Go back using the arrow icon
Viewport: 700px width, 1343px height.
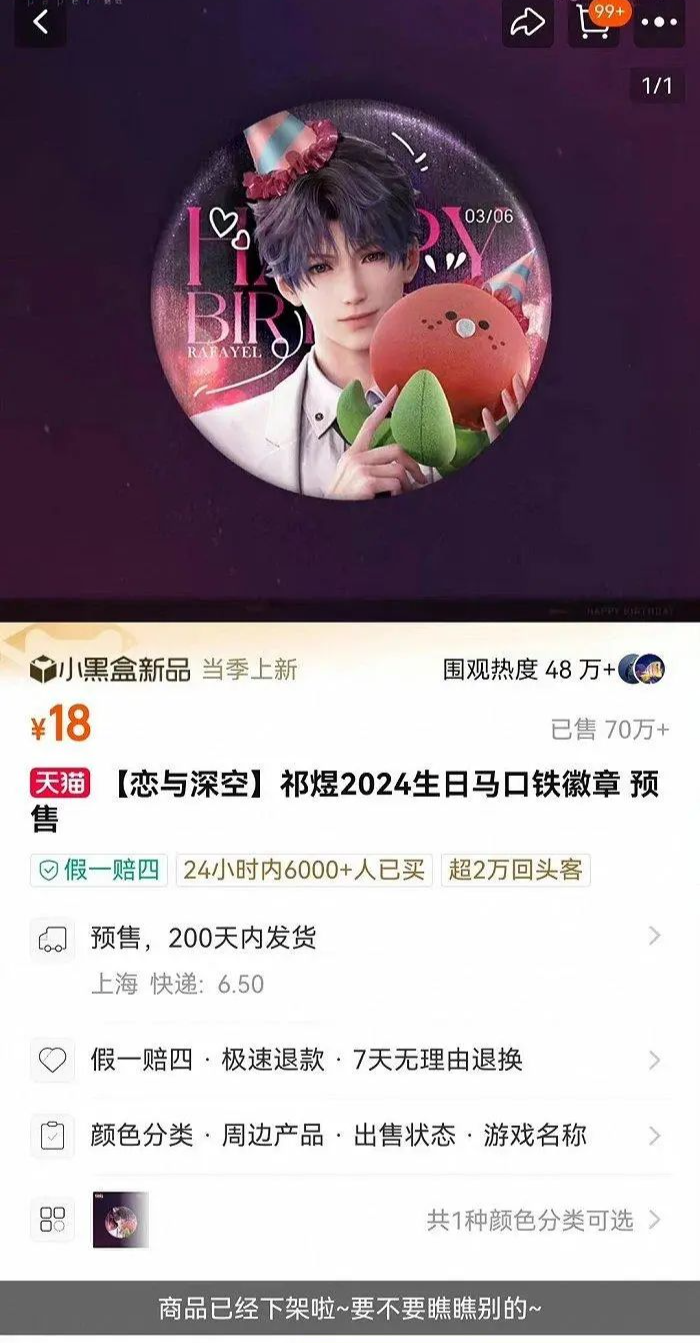[41, 22]
